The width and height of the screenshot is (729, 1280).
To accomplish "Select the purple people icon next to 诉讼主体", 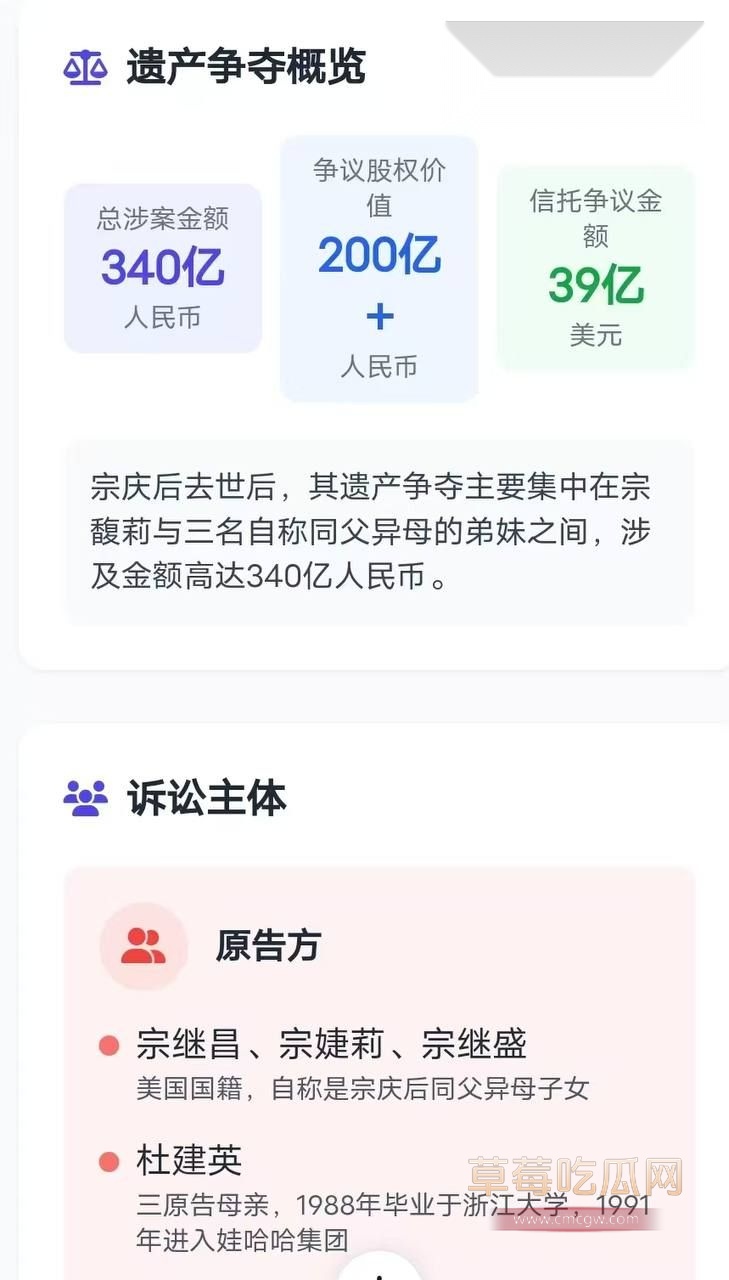I will (x=88, y=795).
